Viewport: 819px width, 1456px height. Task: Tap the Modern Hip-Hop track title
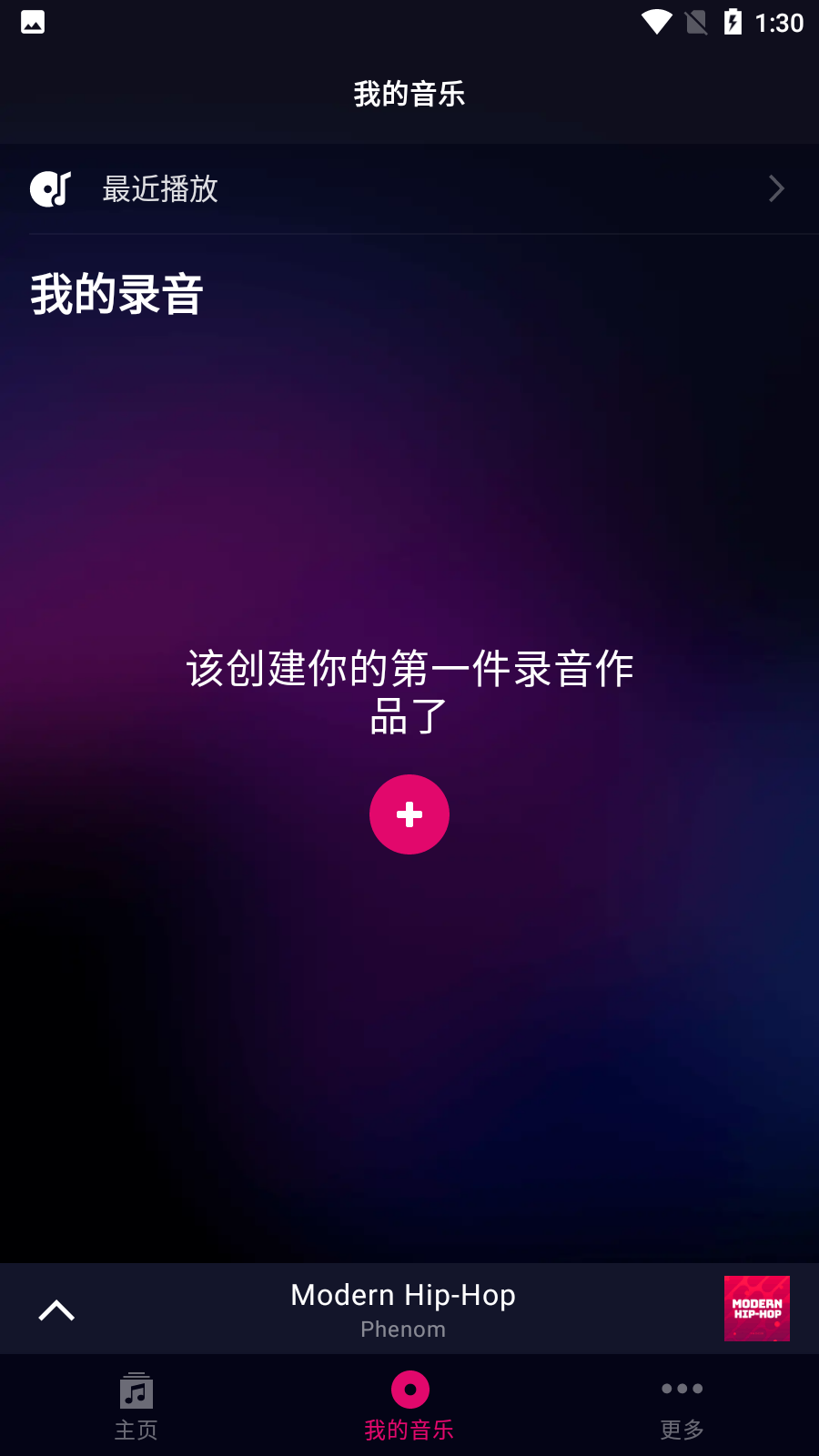click(402, 1294)
